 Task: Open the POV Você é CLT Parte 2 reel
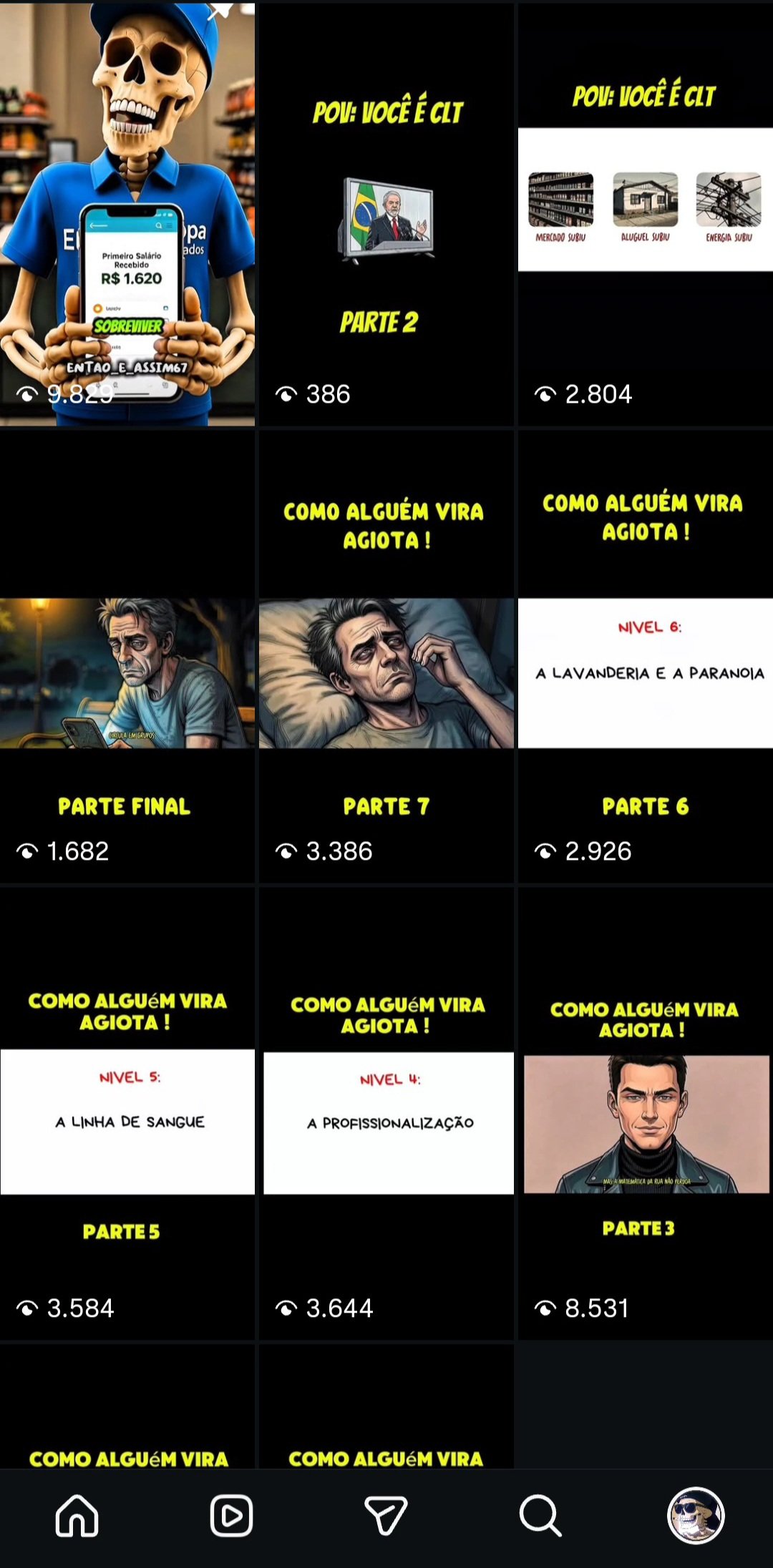(x=386, y=215)
